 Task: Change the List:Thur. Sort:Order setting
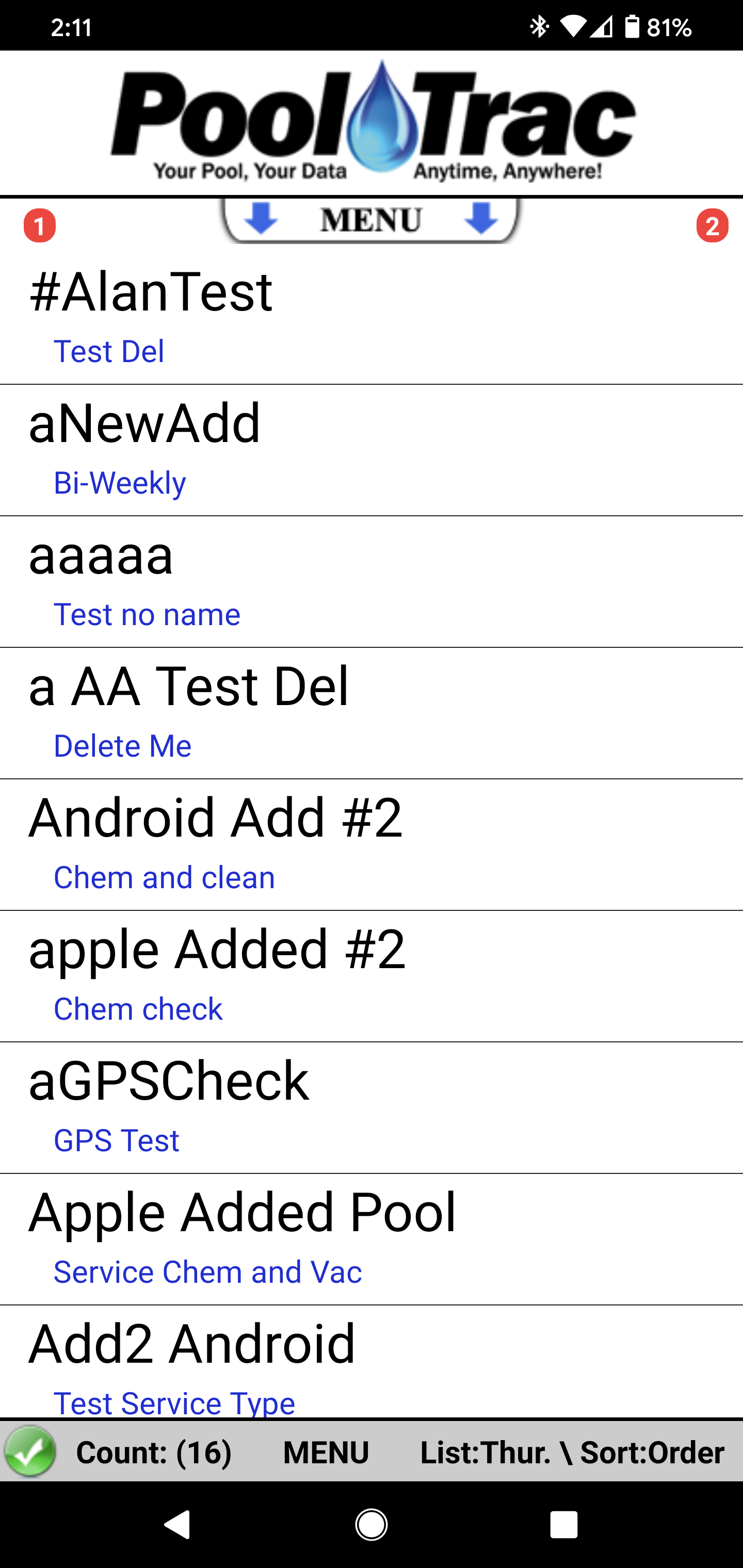[x=572, y=1452]
